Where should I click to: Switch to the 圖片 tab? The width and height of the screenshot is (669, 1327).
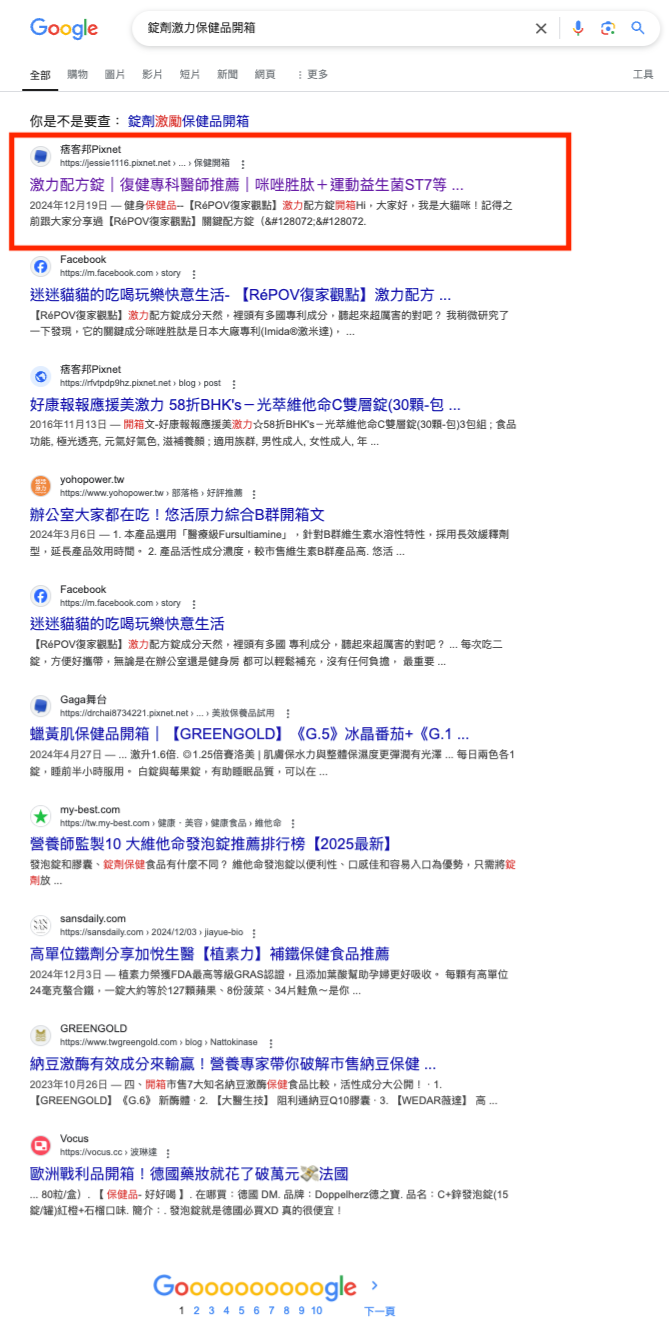click(x=115, y=74)
